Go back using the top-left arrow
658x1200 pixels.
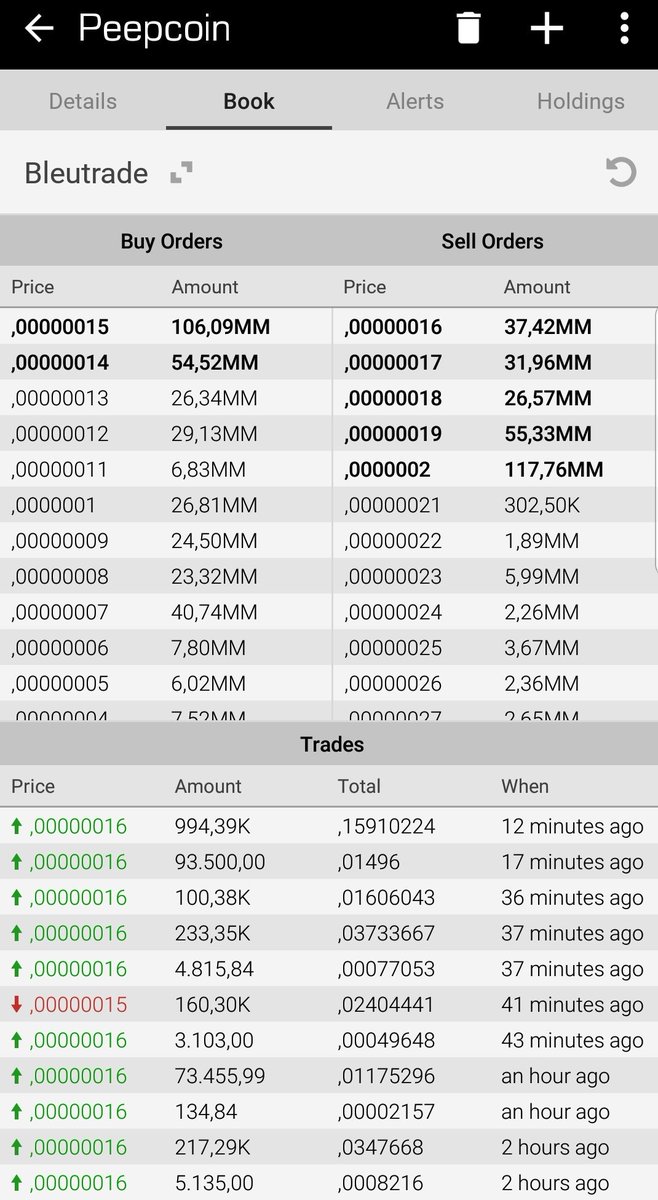pyautogui.click(x=39, y=29)
